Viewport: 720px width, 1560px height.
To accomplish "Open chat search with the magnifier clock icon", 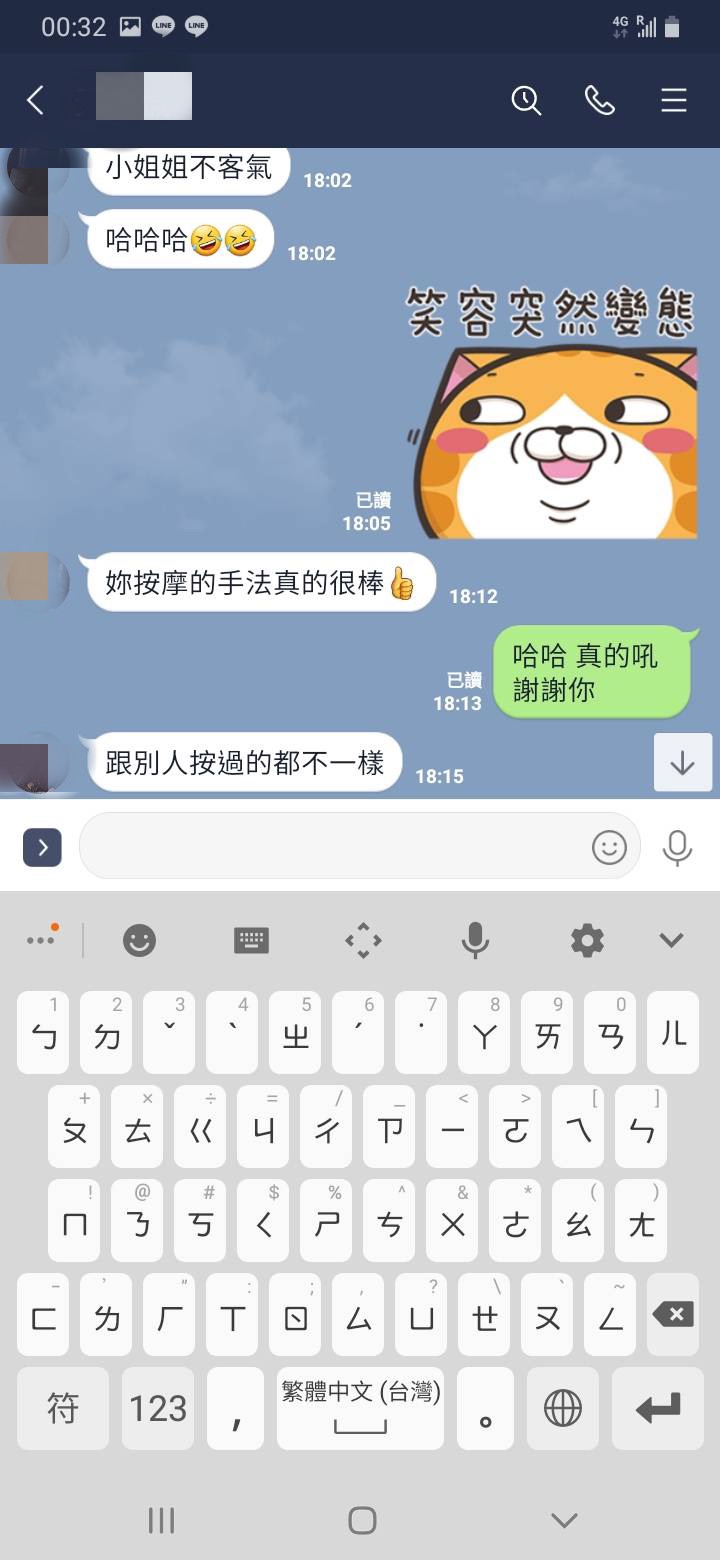I will pos(526,100).
